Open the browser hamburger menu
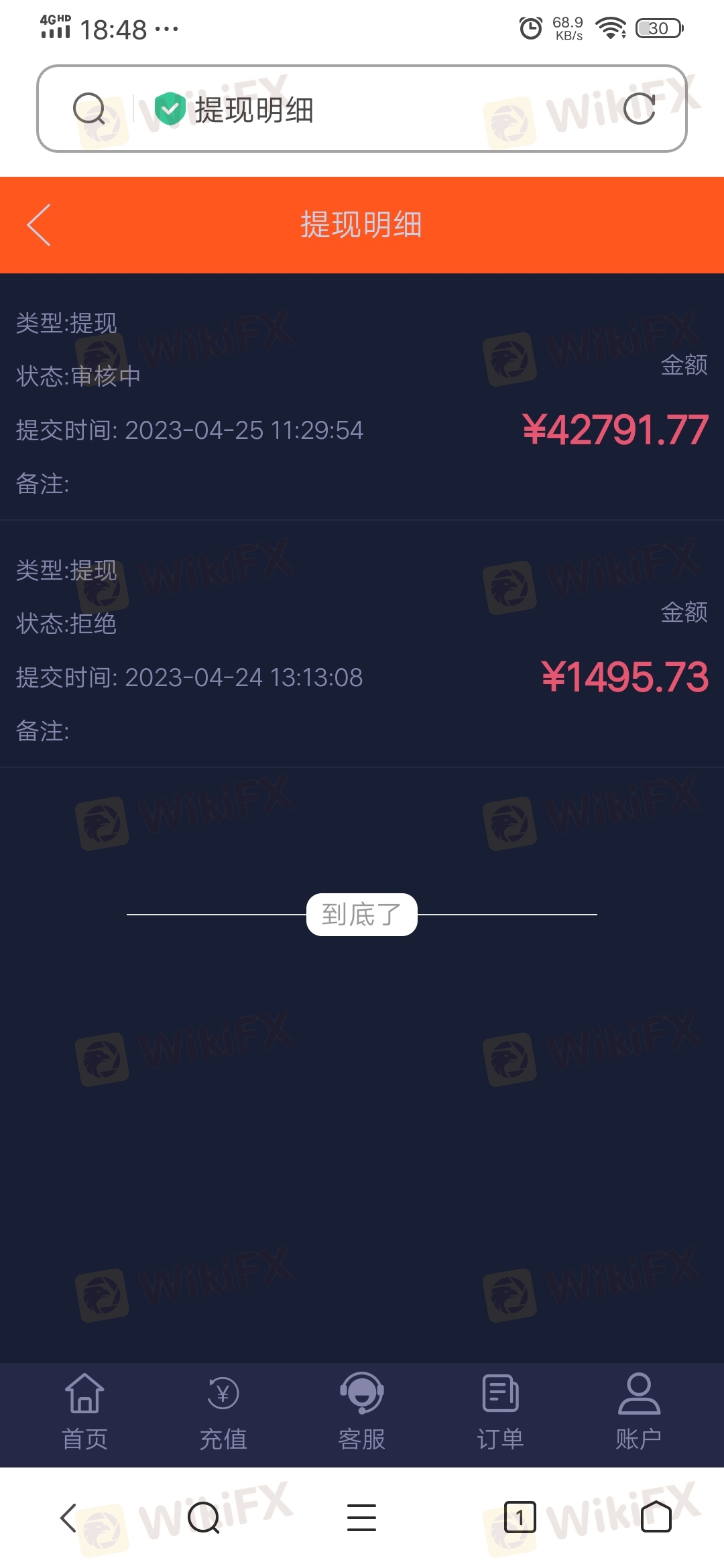The height and width of the screenshot is (1568, 724). 361,1518
